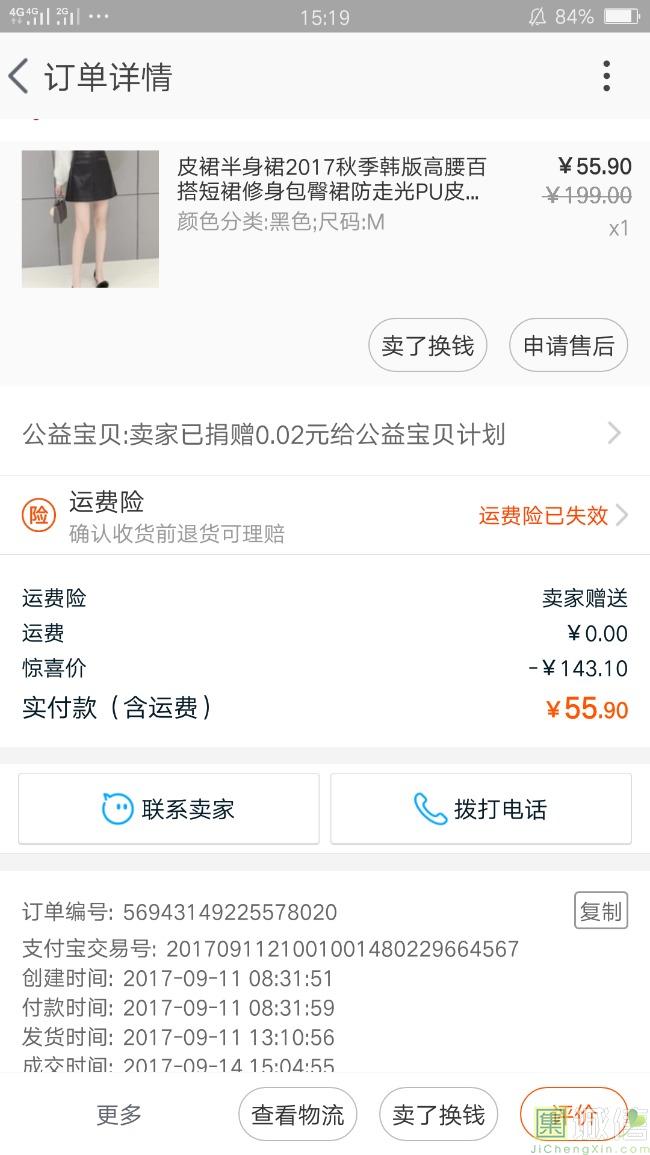Tap 查看物流 to view logistics
This screenshot has height=1155, width=650.
click(297, 1114)
